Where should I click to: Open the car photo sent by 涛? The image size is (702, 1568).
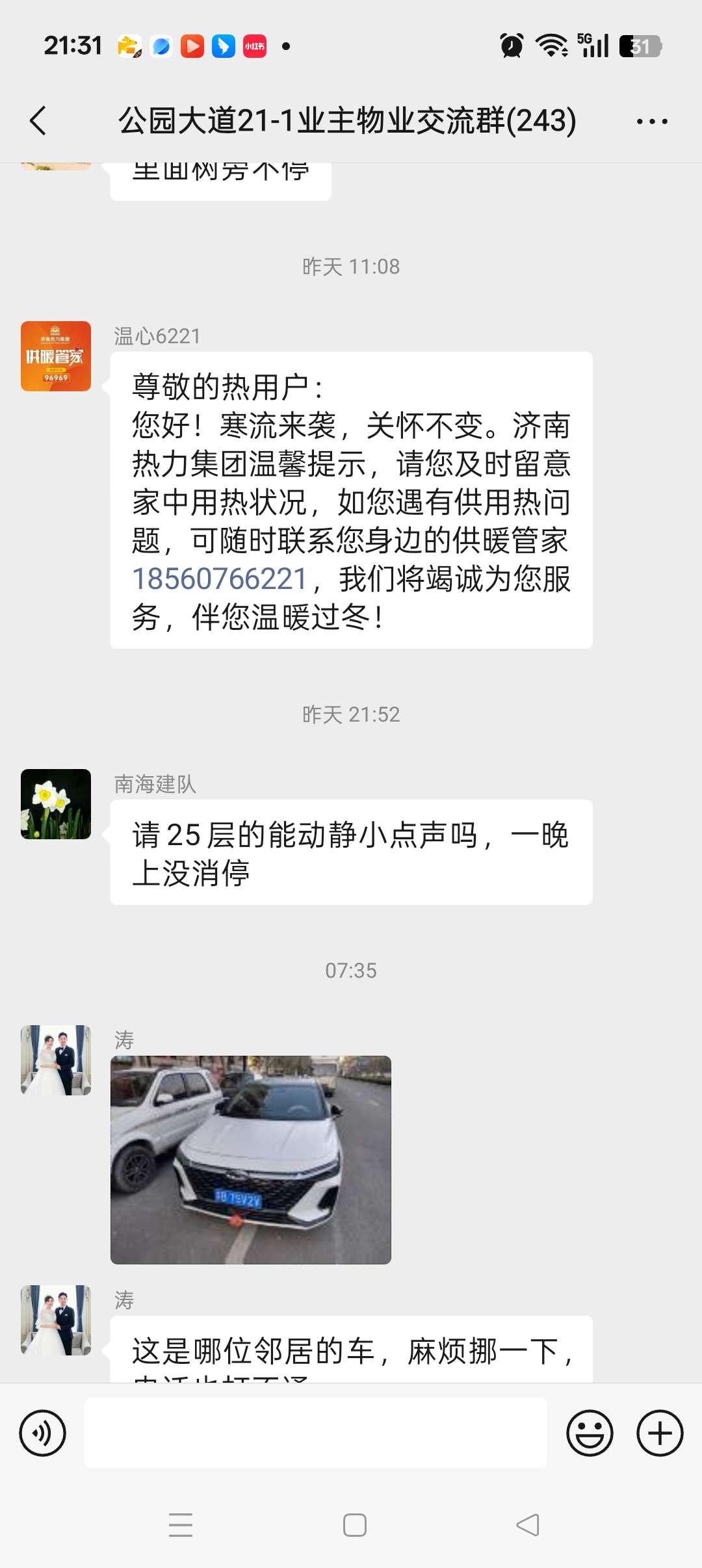[251, 1160]
